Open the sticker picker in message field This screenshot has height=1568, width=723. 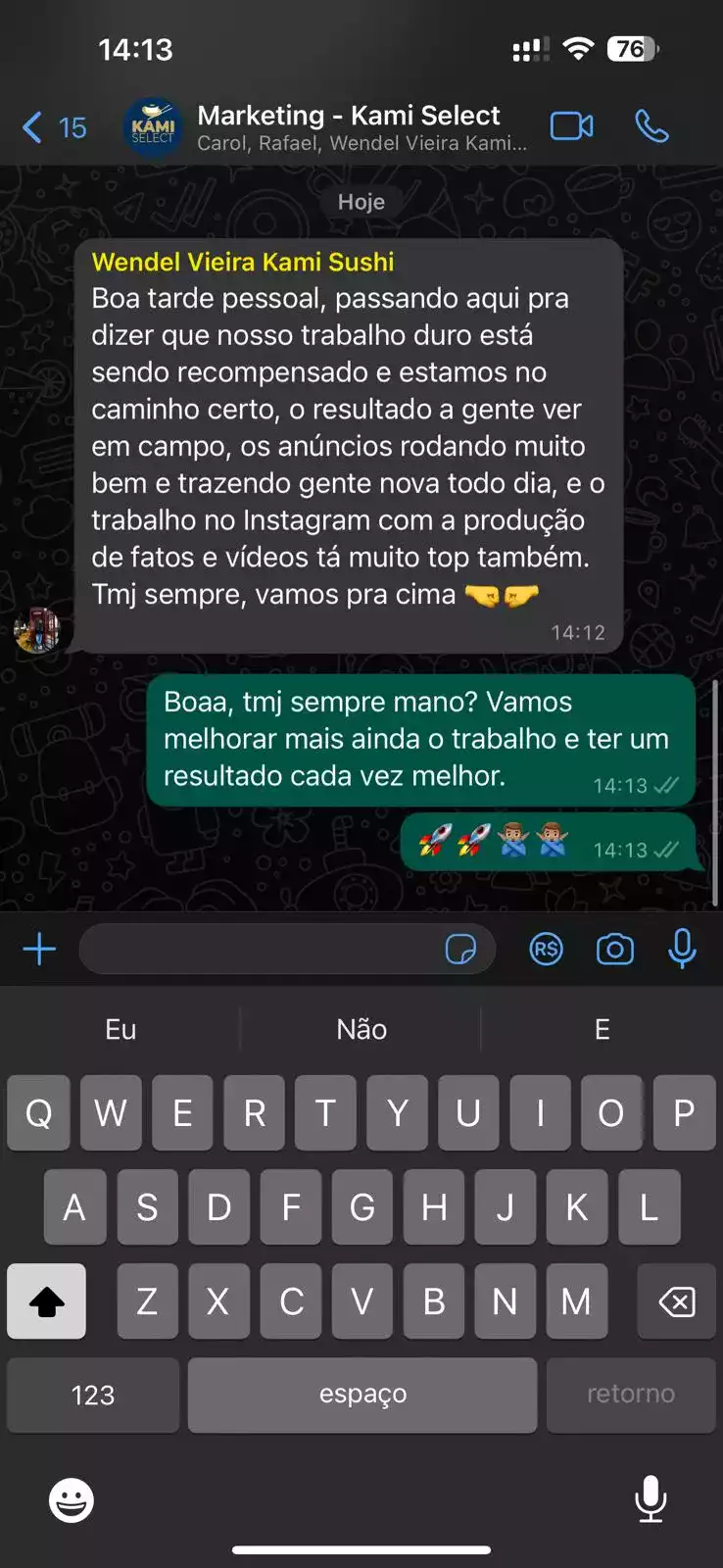point(460,949)
